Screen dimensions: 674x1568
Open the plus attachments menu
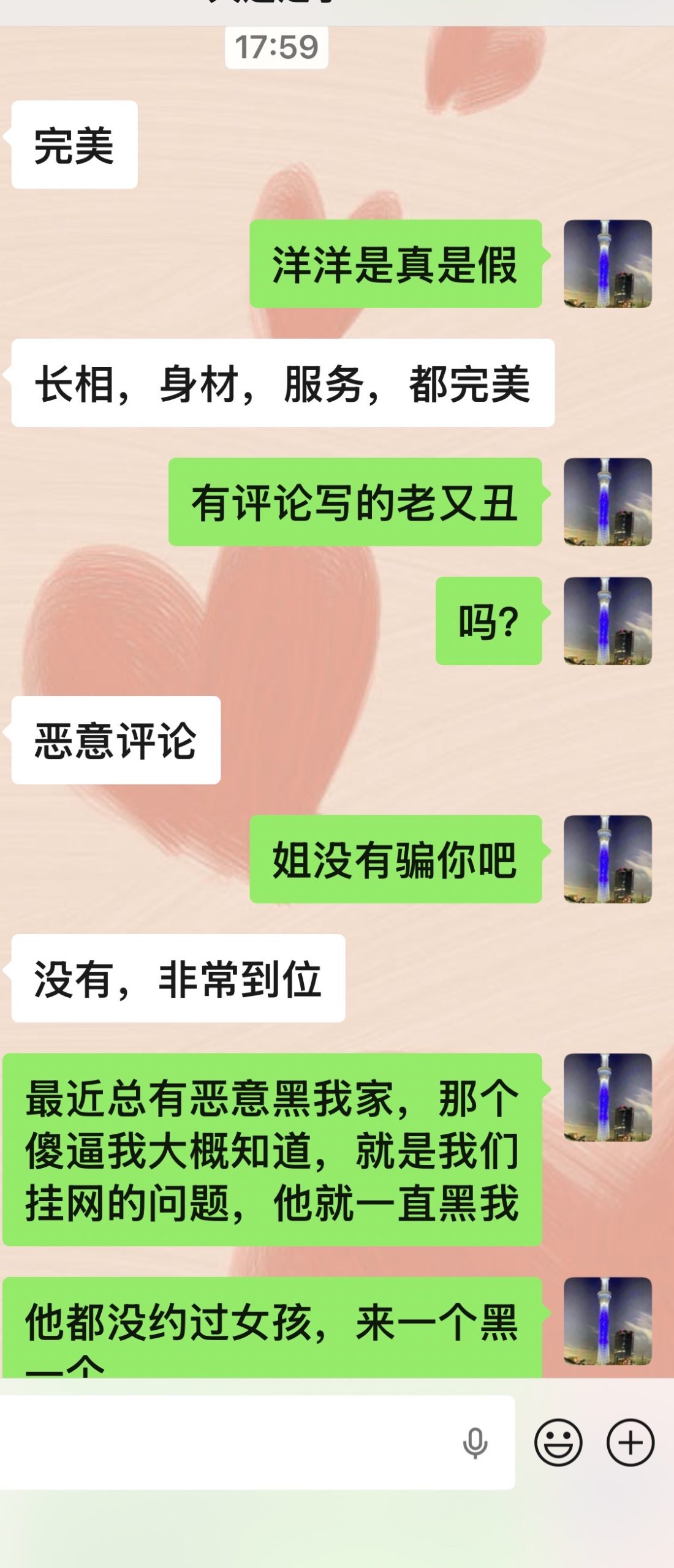(630, 1442)
